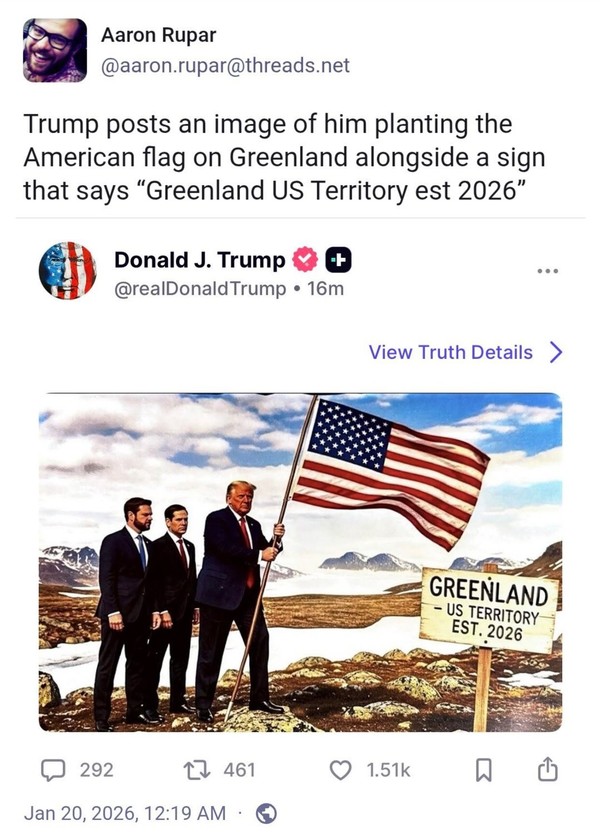
Task: Open the @aaron.rupar@threads.net handle
Action: click(225, 65)
